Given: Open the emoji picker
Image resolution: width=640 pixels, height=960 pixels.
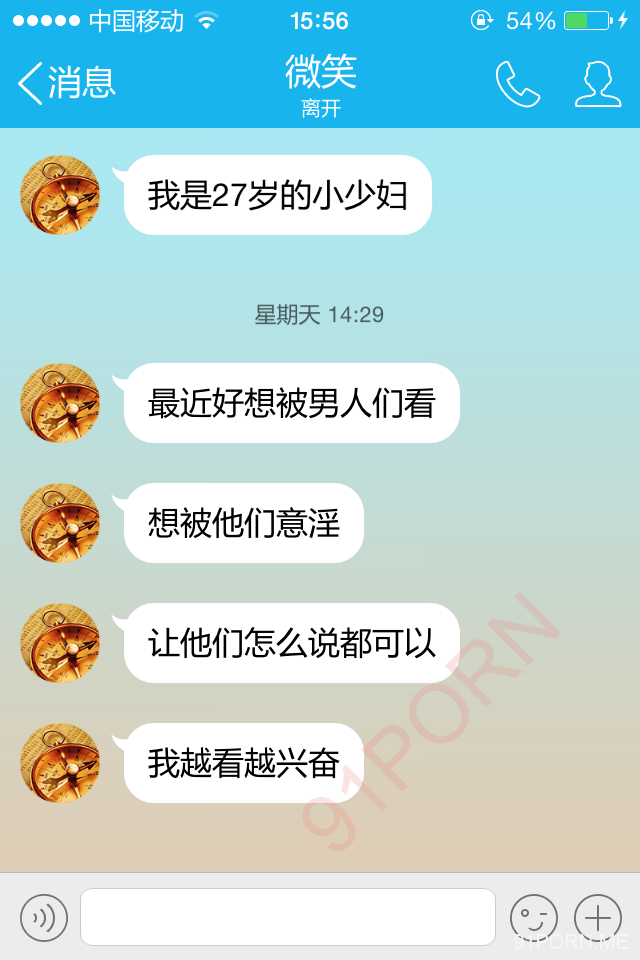Looking at the screenshot, I should coord(533,917).
